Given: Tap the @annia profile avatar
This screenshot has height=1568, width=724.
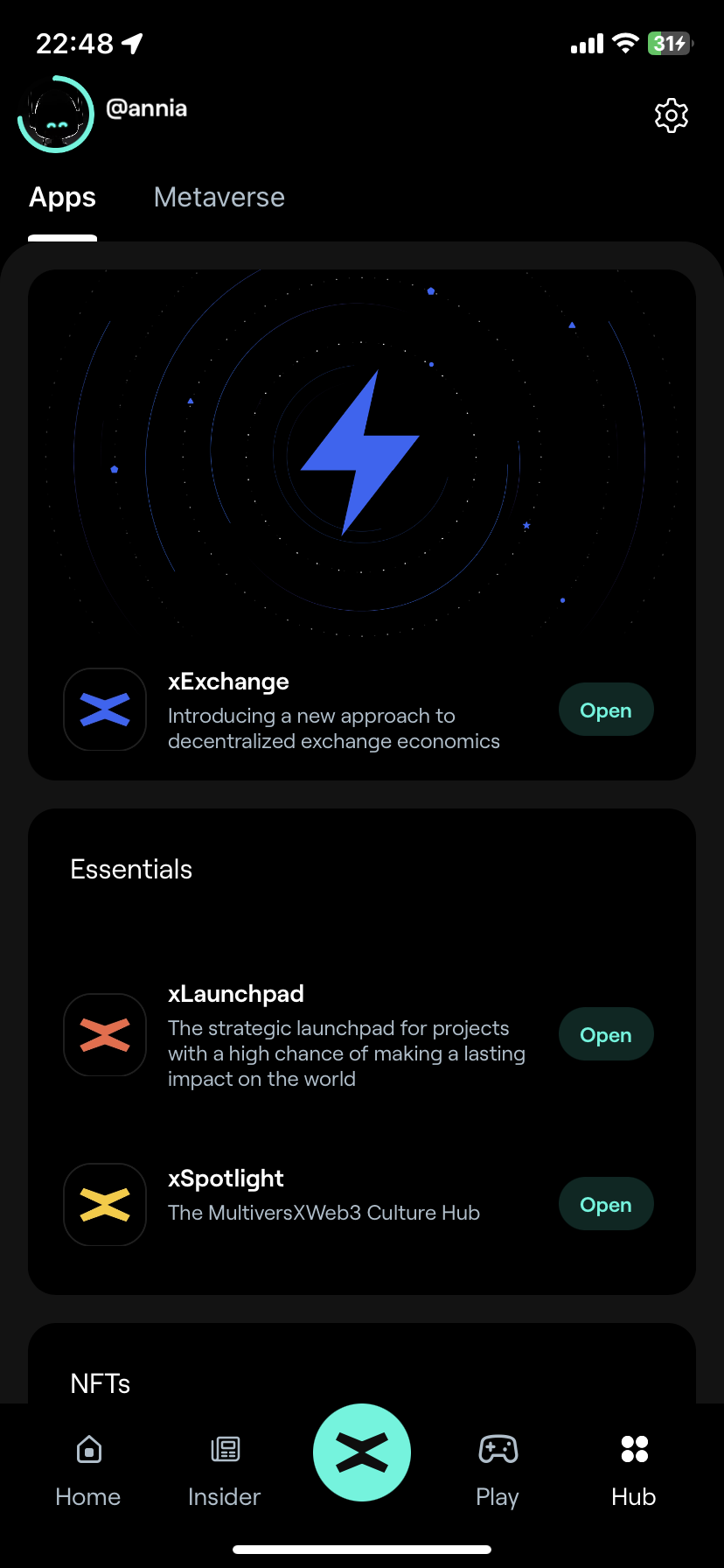Looking at the screenshot, I should pos(55,114).
